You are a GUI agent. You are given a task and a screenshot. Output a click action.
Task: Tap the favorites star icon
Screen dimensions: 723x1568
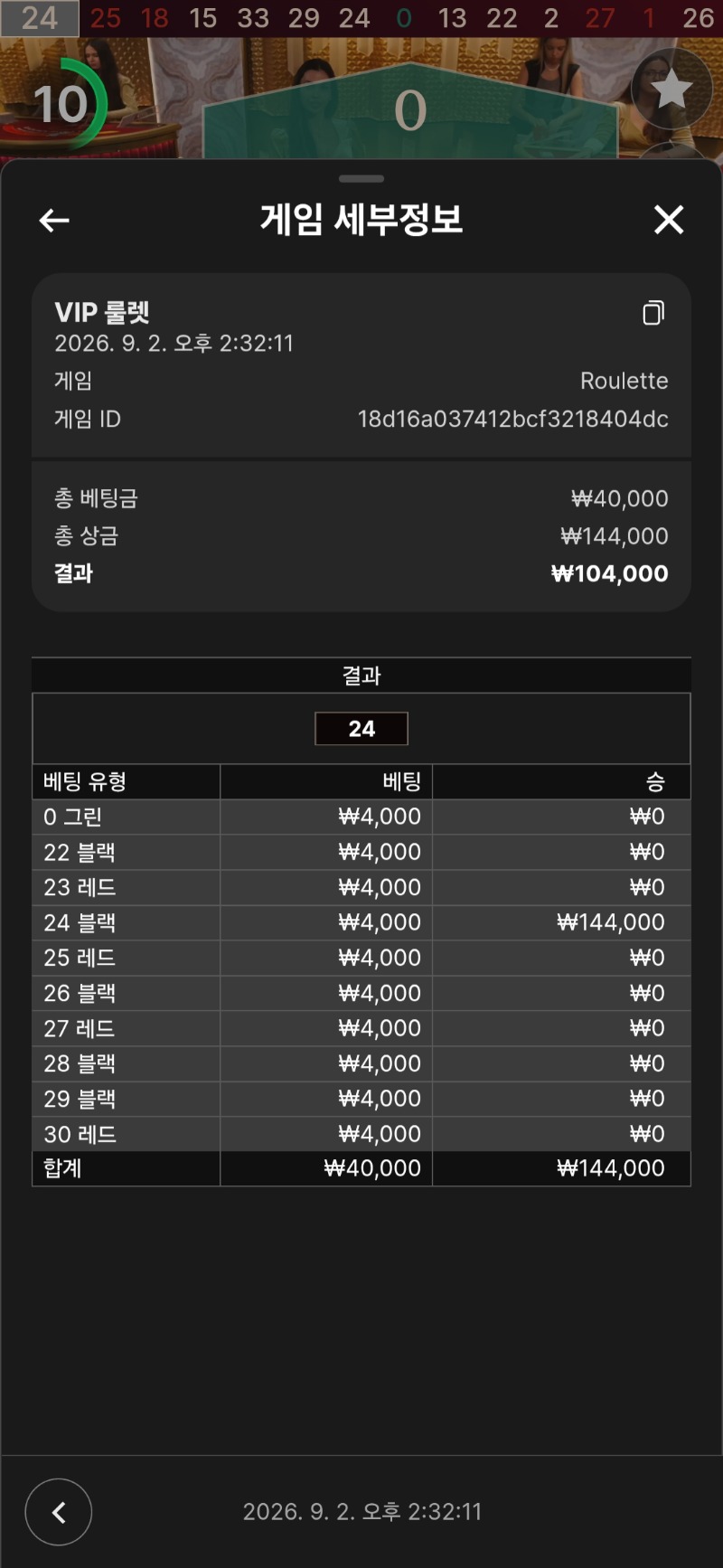(671, 89)
